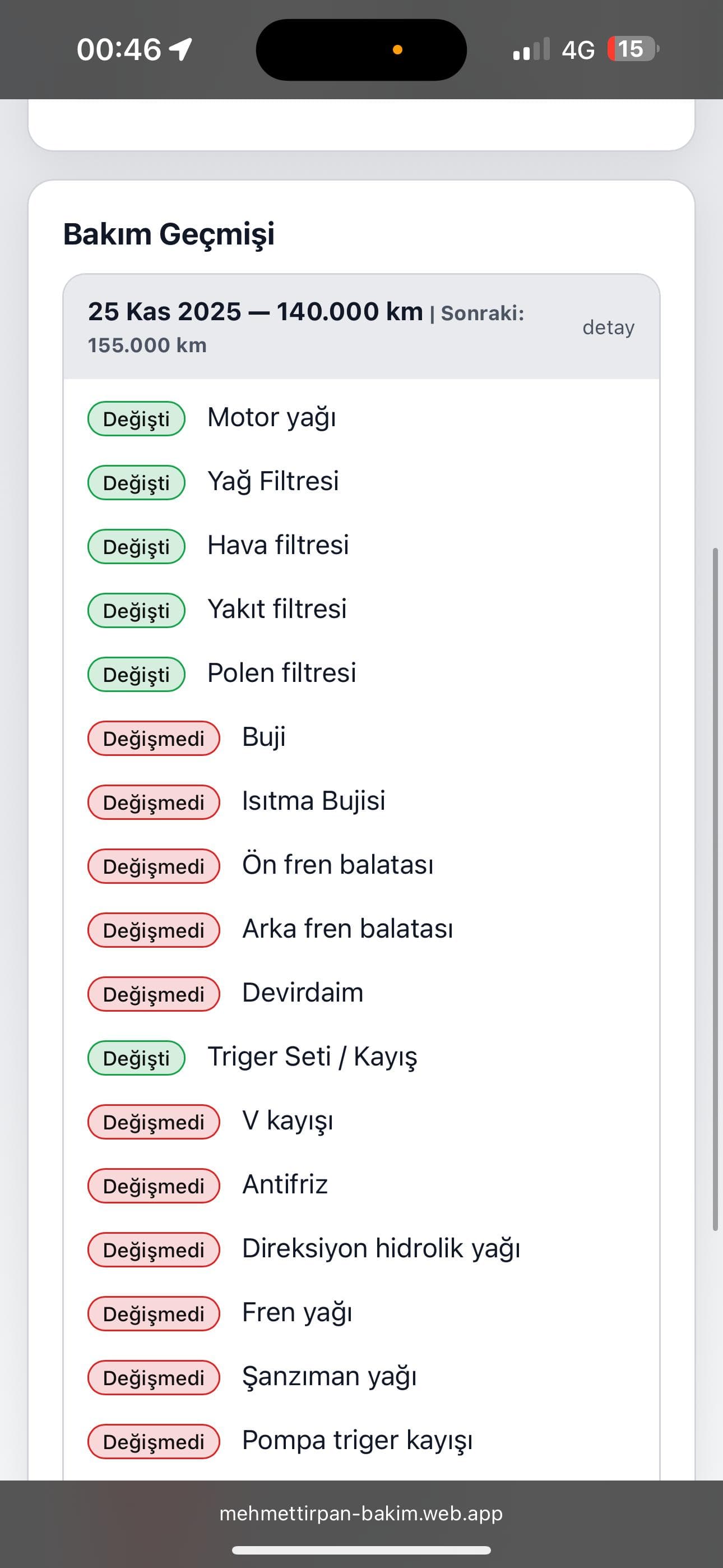The height and width of the screenshot is (1568, 723).
Task: Toggle the Değişmedi badge next to Isıtma Bujisi
Action: click(x=153, y=803)
